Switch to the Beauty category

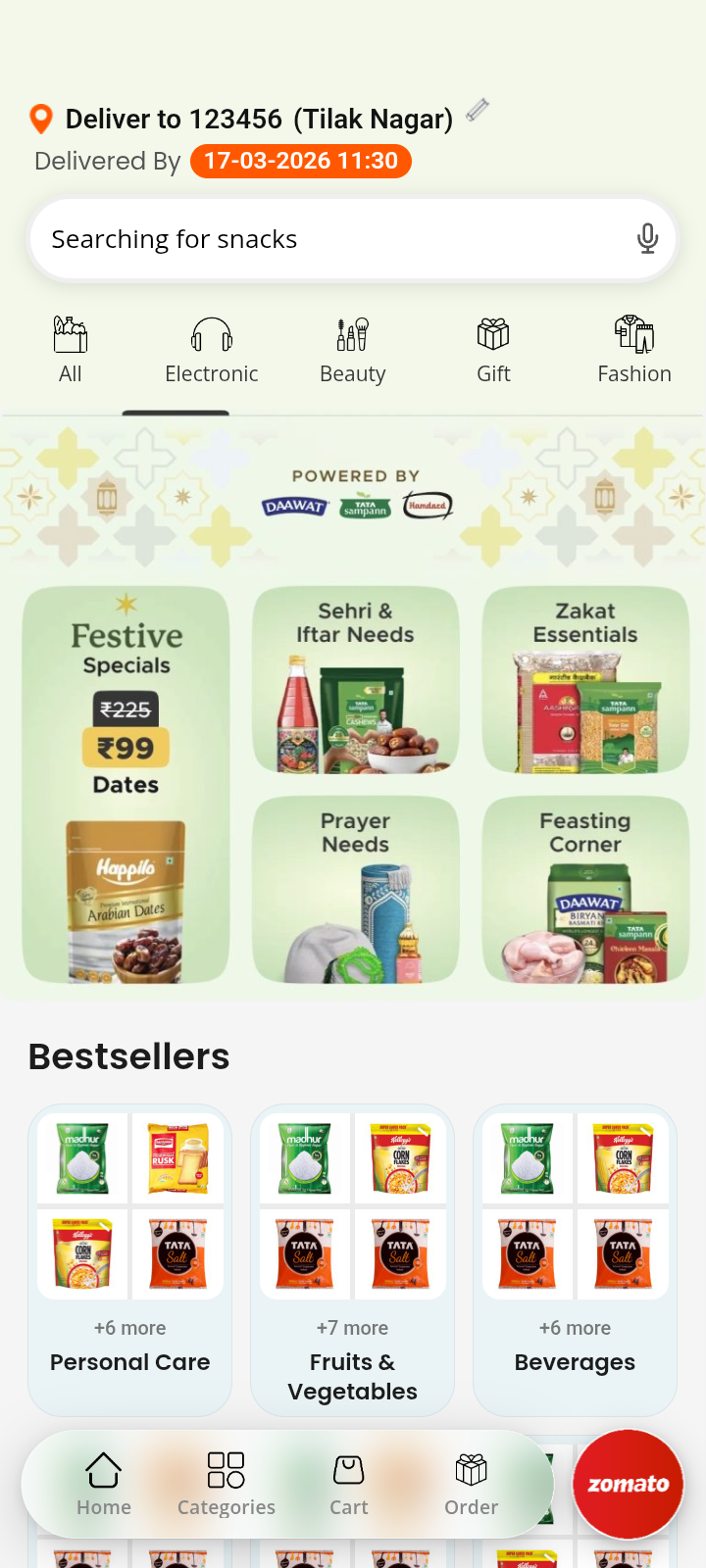(x=353, y=351)
